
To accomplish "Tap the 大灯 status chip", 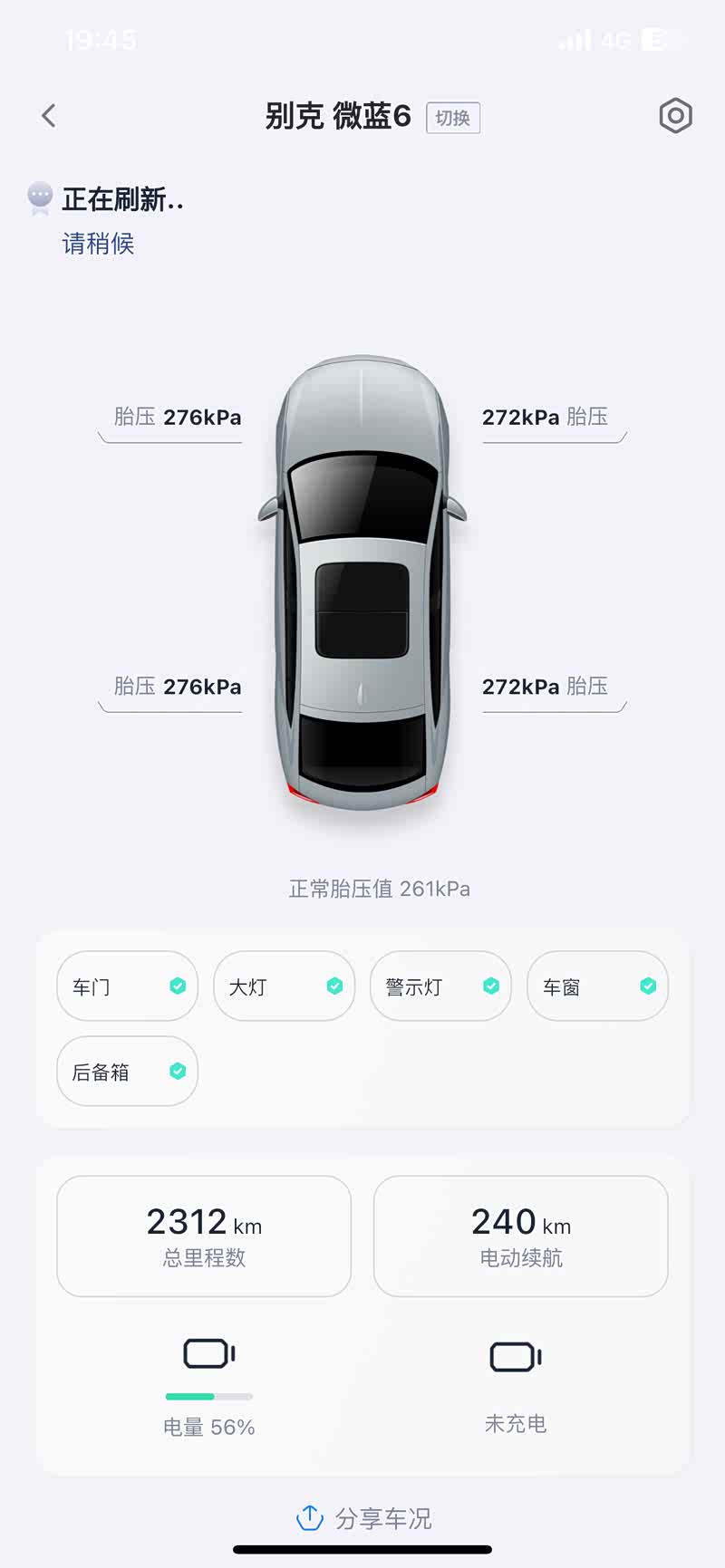I will 284,986.
